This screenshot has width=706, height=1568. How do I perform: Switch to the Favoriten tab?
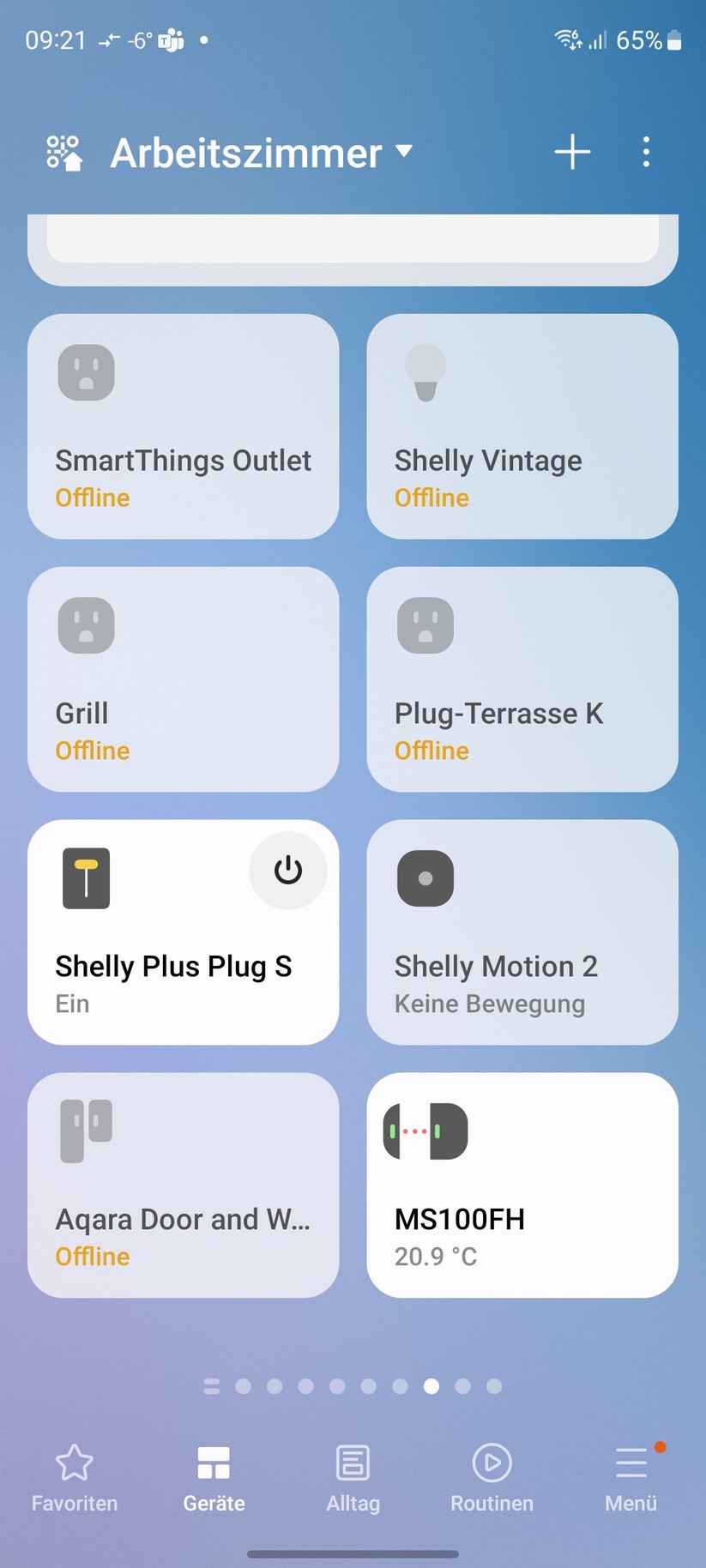[x=74, y=1476]
